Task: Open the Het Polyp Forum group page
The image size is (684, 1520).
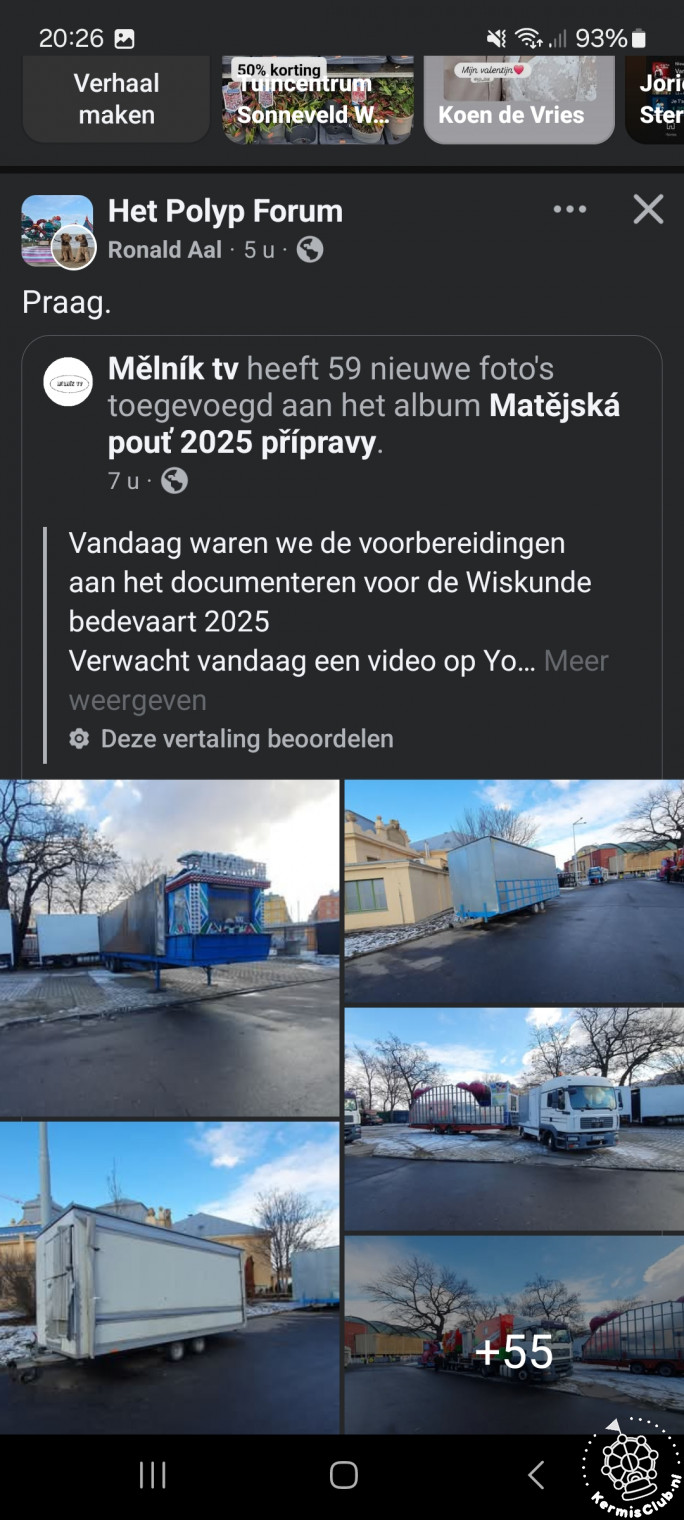Action: (x=225, y=211)
